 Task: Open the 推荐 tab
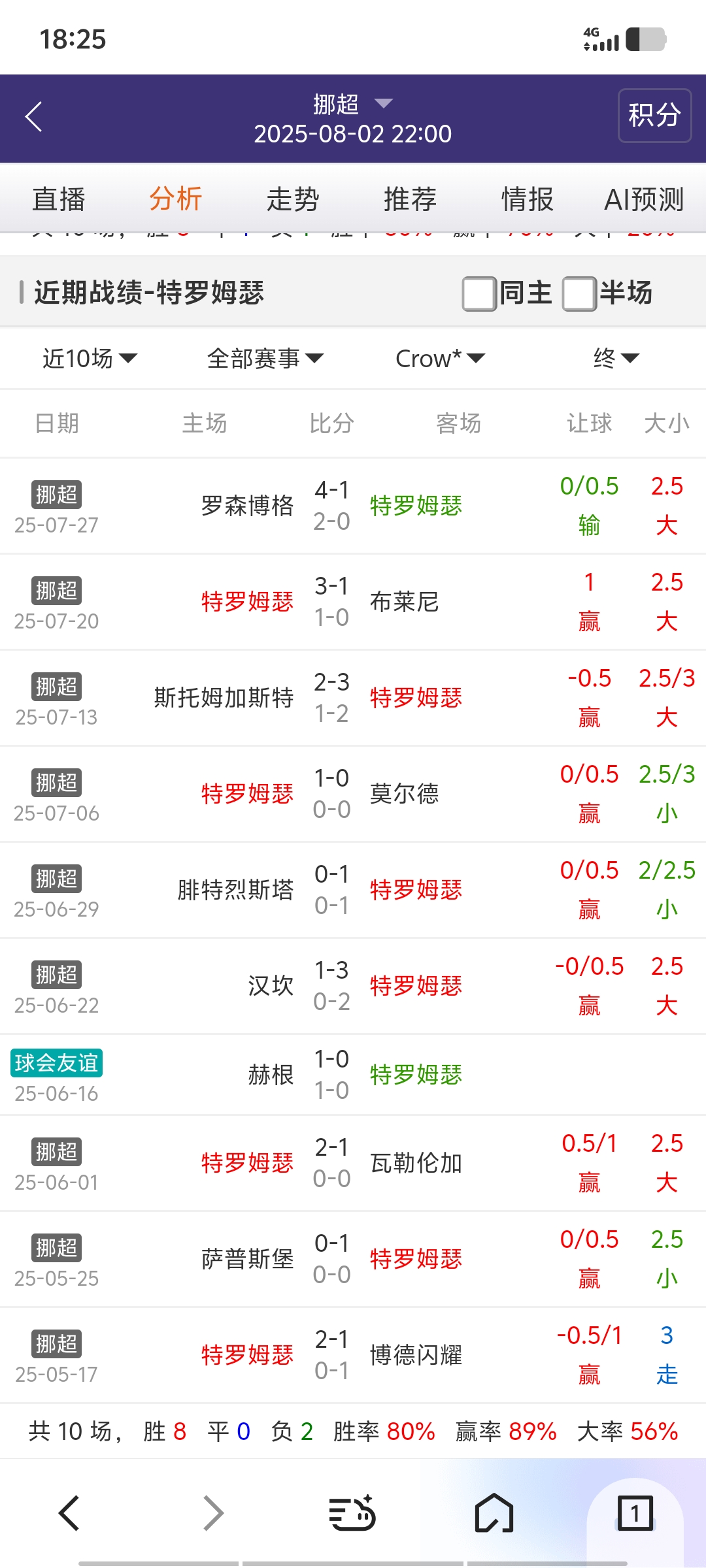pyautogui.click(x=410, y=199)
